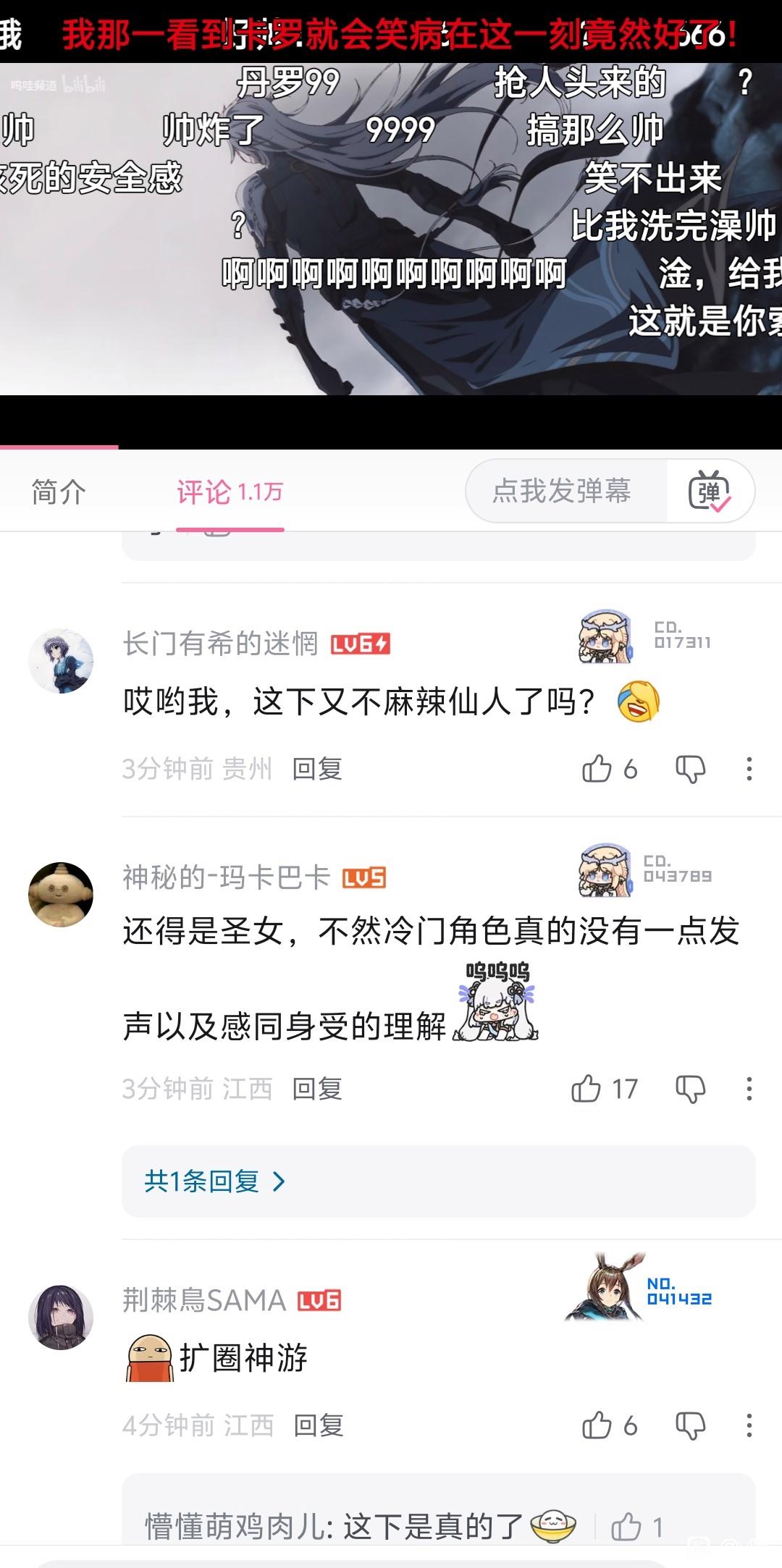Reply to 荆棘鳥SAMA's comment

pos(319,1425)
